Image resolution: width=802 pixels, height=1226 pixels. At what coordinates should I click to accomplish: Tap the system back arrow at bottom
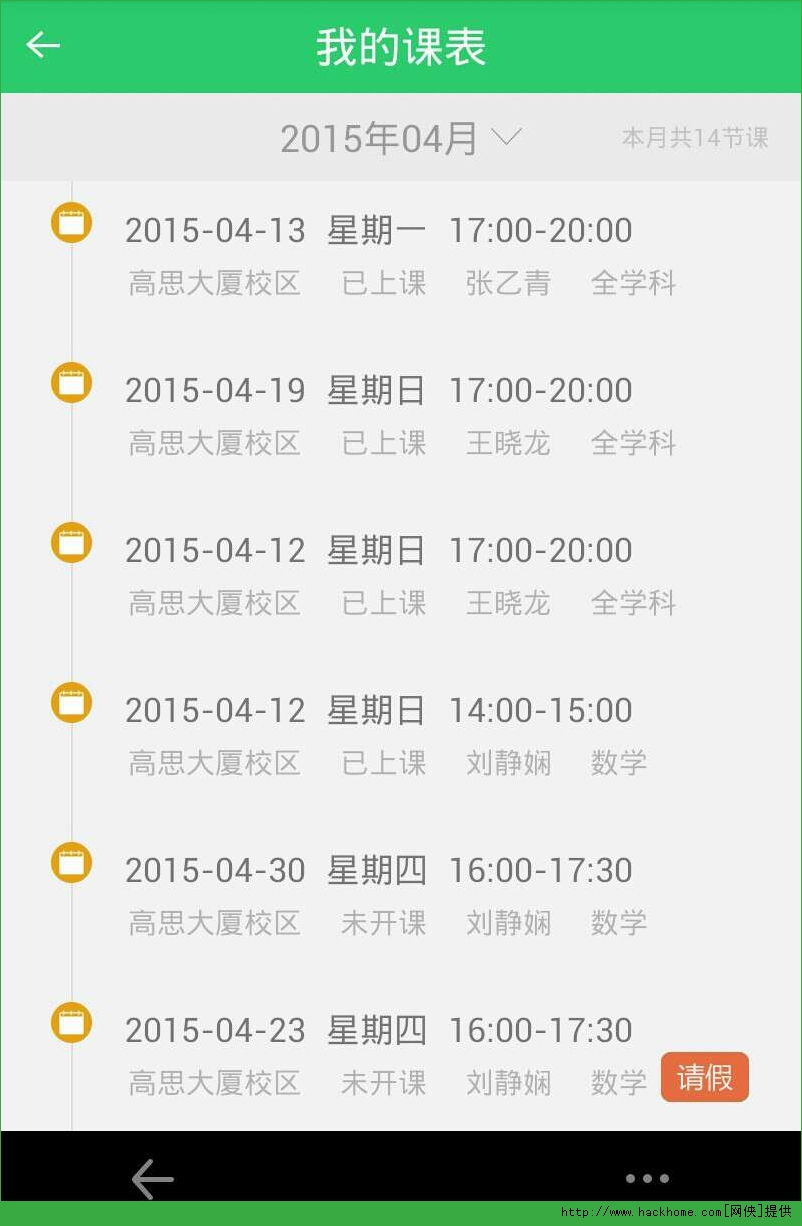[x=153, y=1178]
